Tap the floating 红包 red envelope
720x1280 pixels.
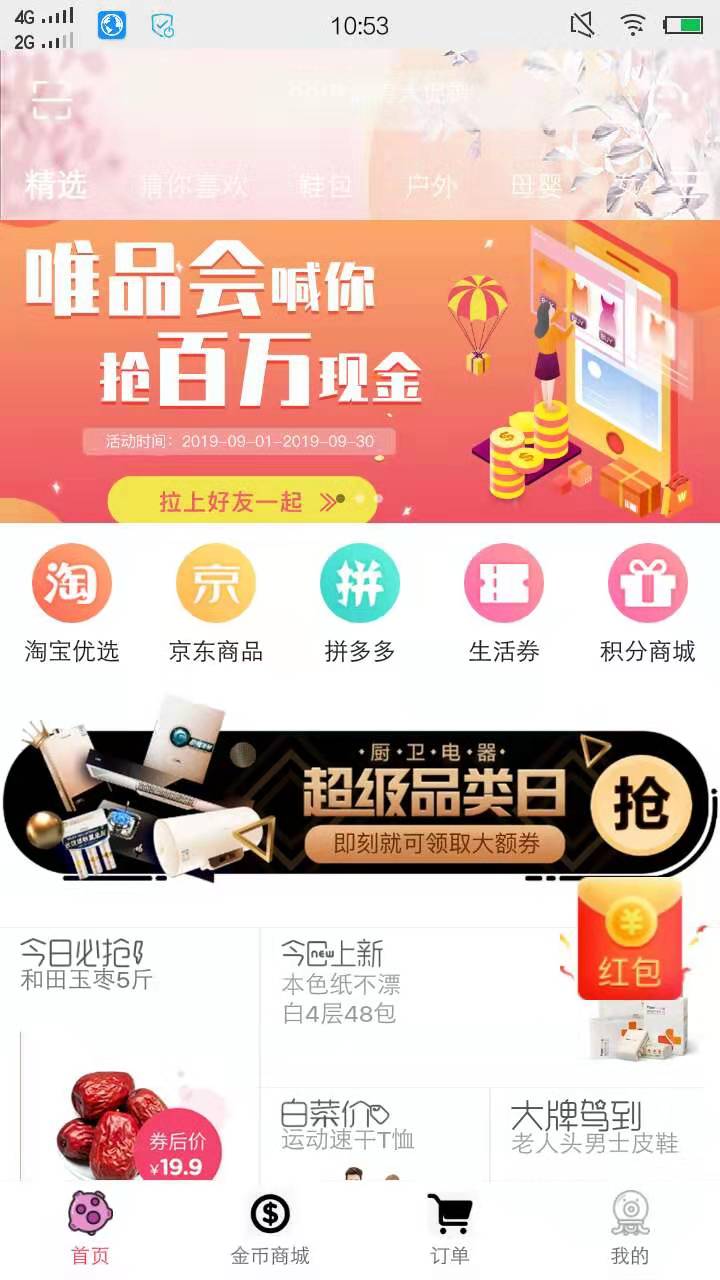click(x=630, y=940)
